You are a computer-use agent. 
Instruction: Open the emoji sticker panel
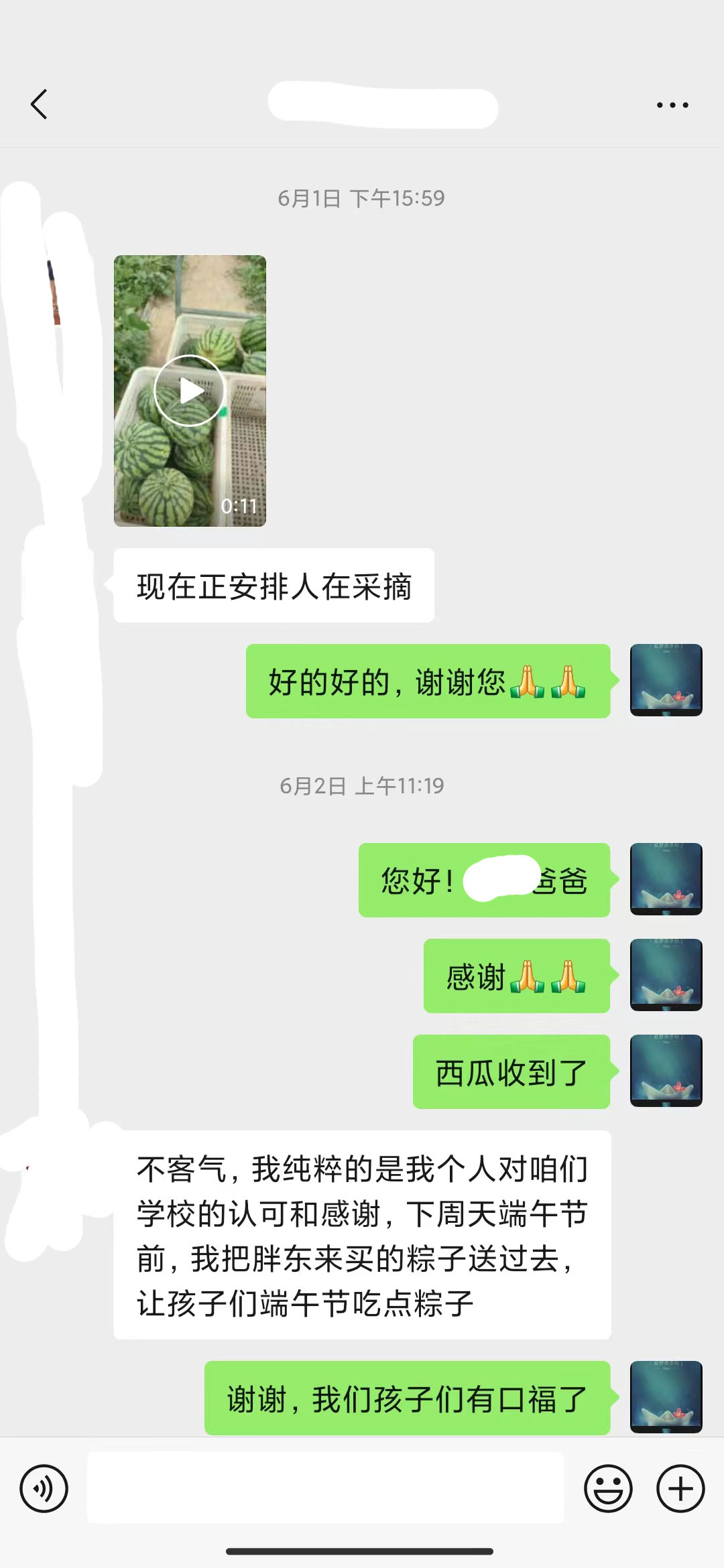coord(608,1488)
